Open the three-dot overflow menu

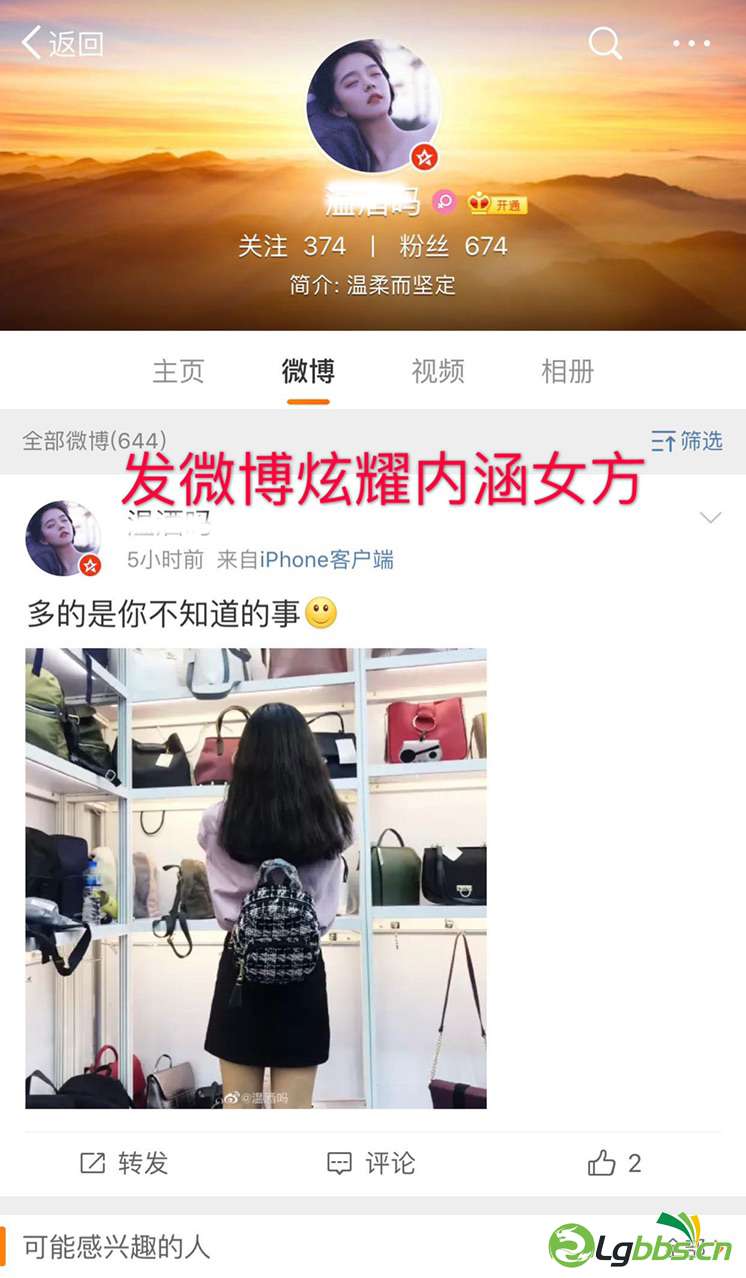click(x=691, y=44)
